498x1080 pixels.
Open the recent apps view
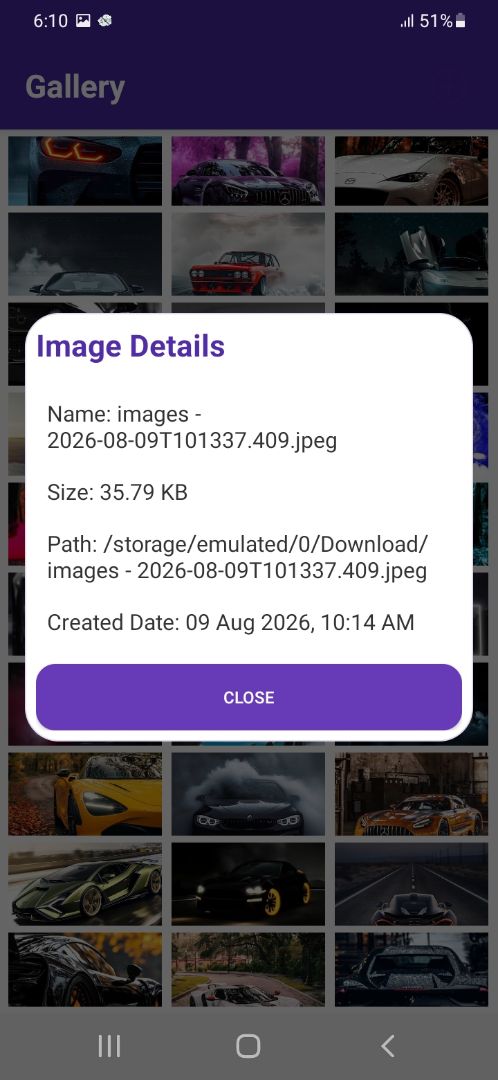point(110,1046)
